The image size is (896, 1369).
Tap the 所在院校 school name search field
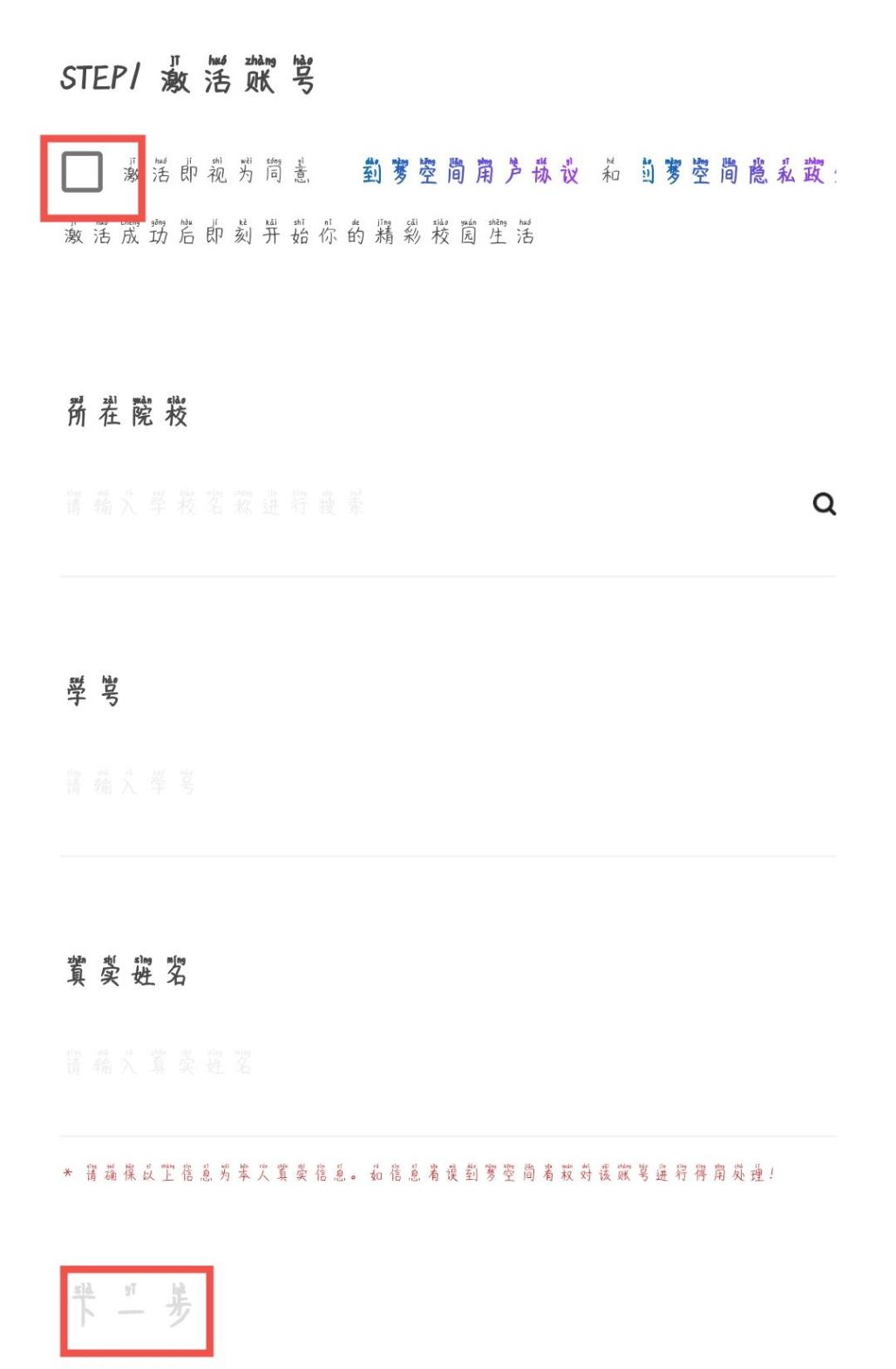click(x=418, y=505)
